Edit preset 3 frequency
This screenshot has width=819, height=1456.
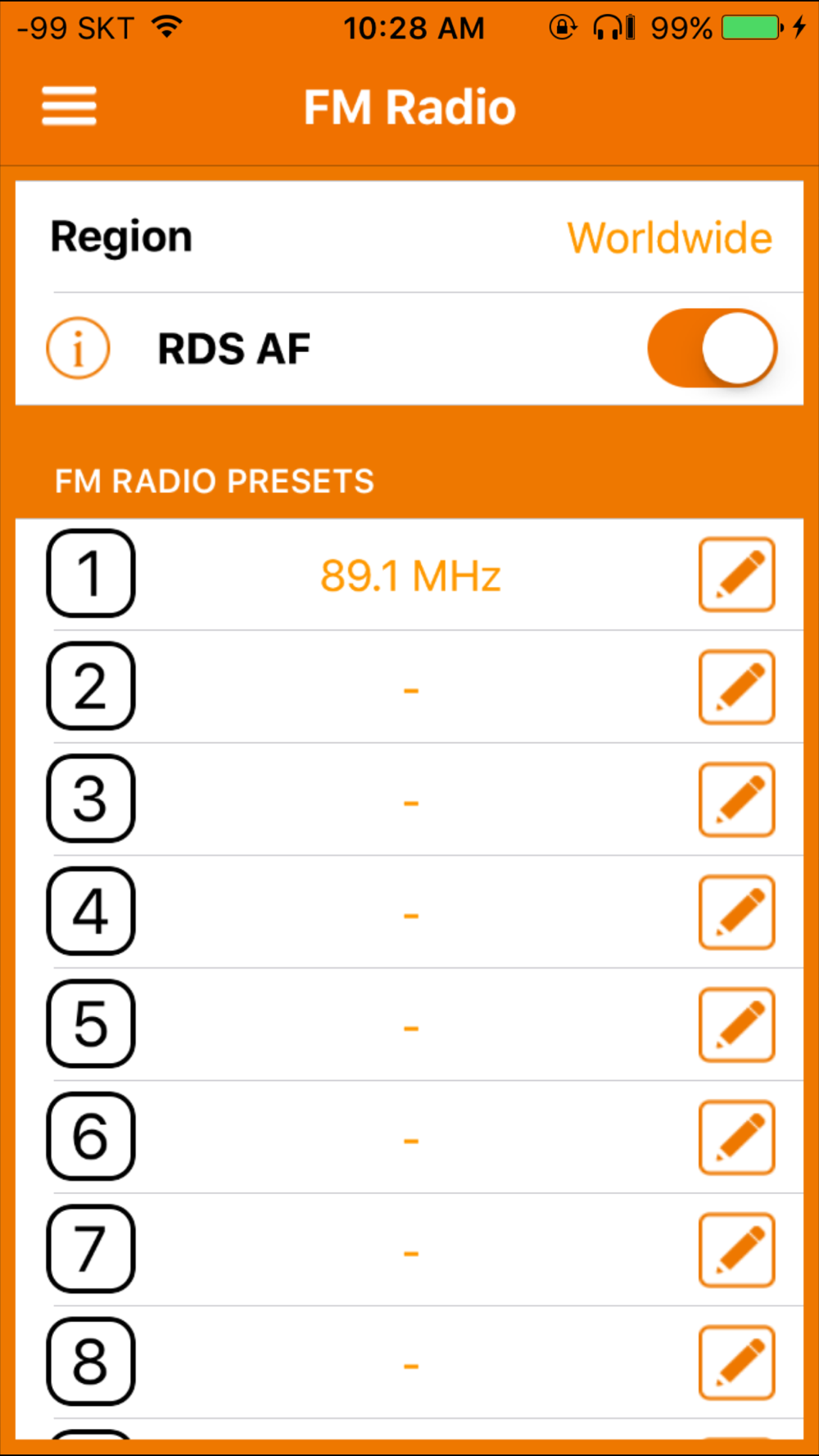coord(736,799)
